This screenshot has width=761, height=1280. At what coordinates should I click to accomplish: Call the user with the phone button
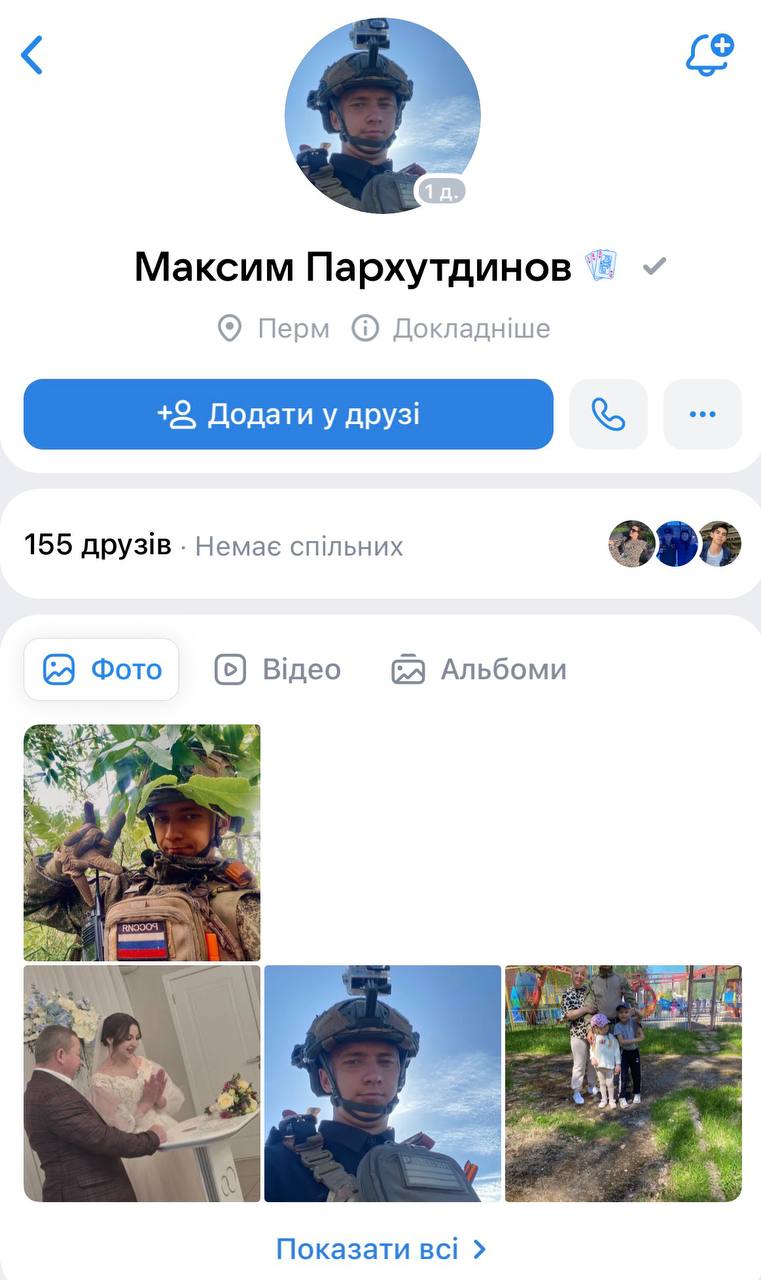[x=608, y=414]
